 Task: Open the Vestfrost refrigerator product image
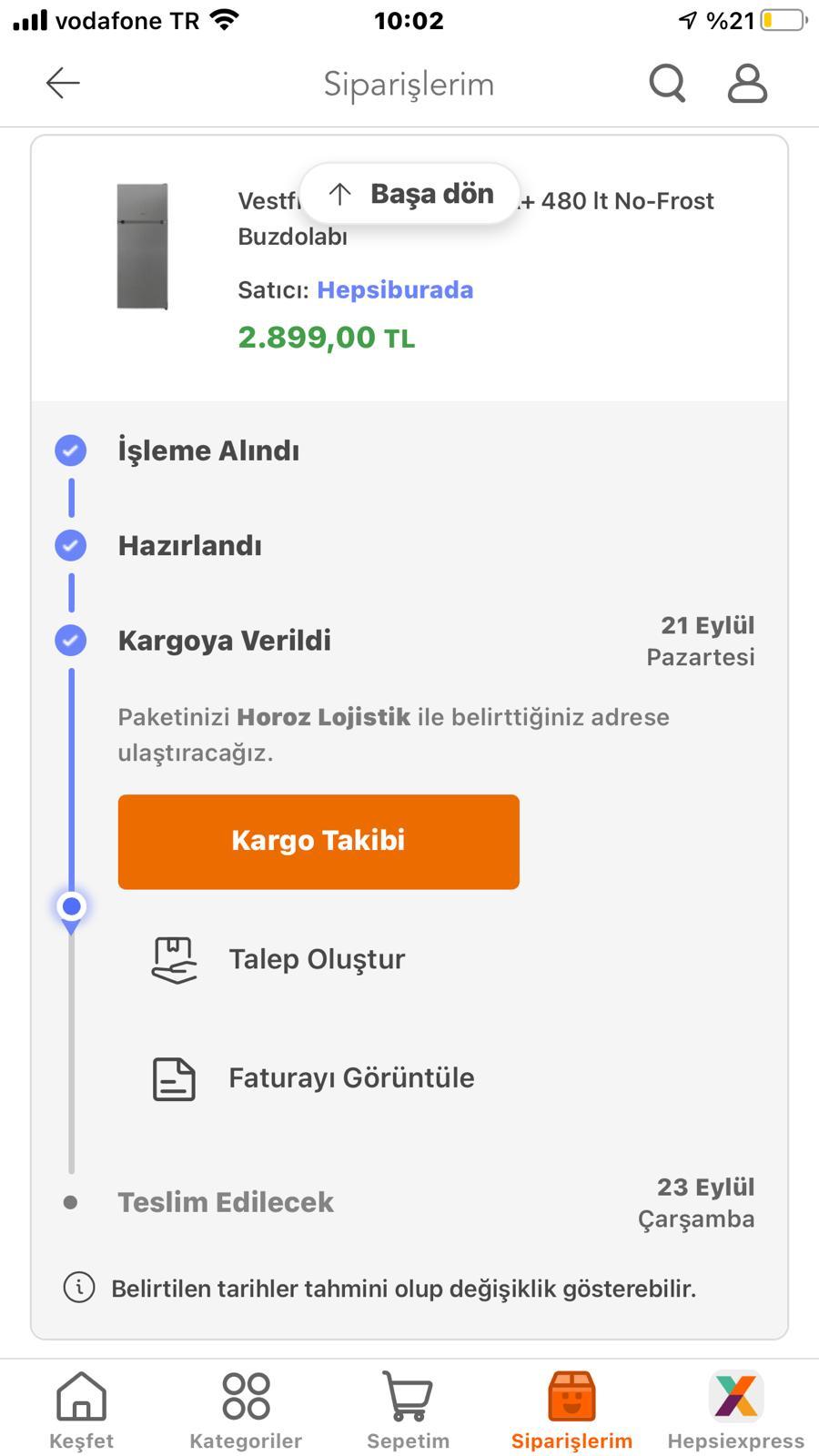142,247
